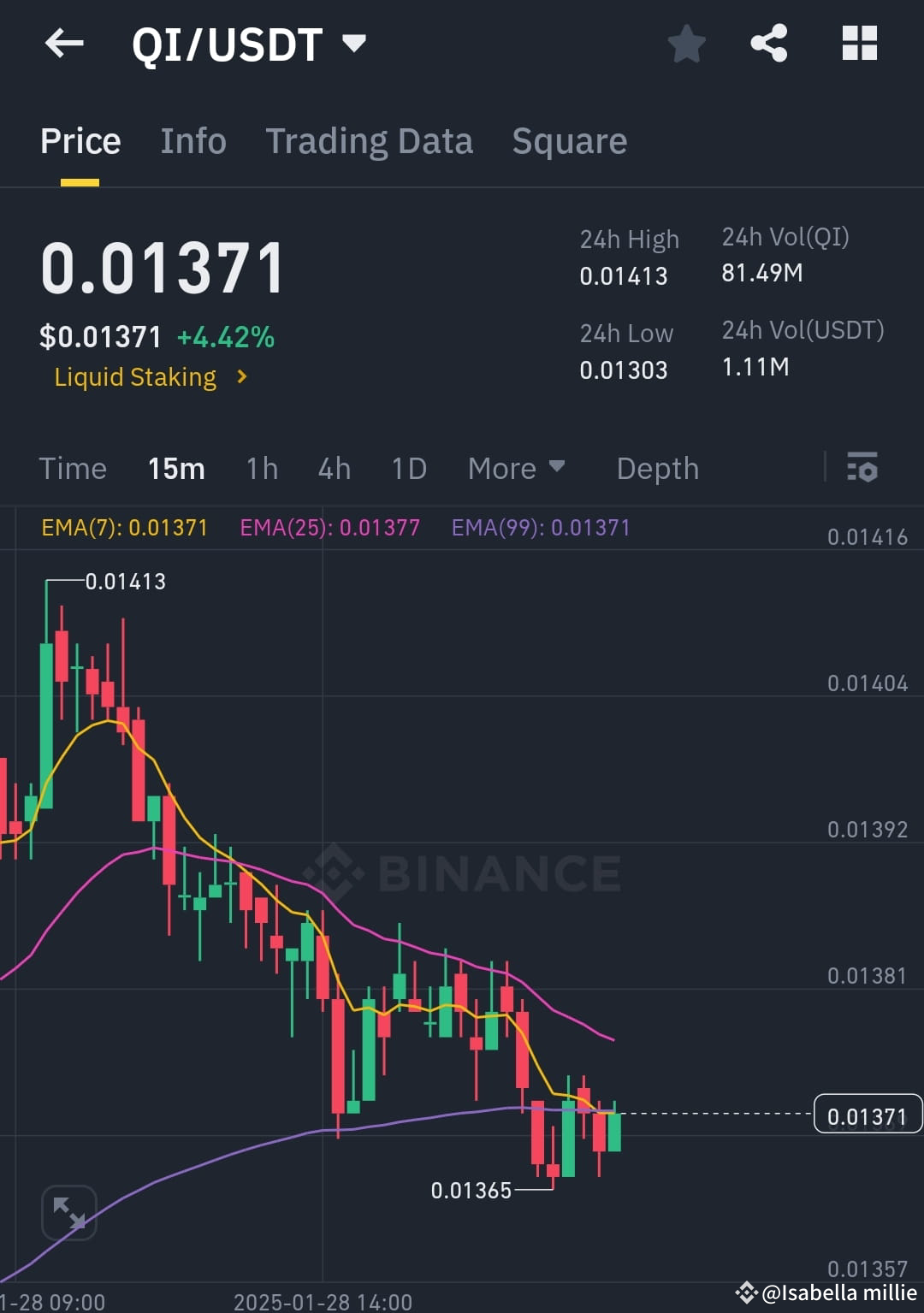
Task: Select the EMA(25) colored indicator label
Action: point(330,528)
